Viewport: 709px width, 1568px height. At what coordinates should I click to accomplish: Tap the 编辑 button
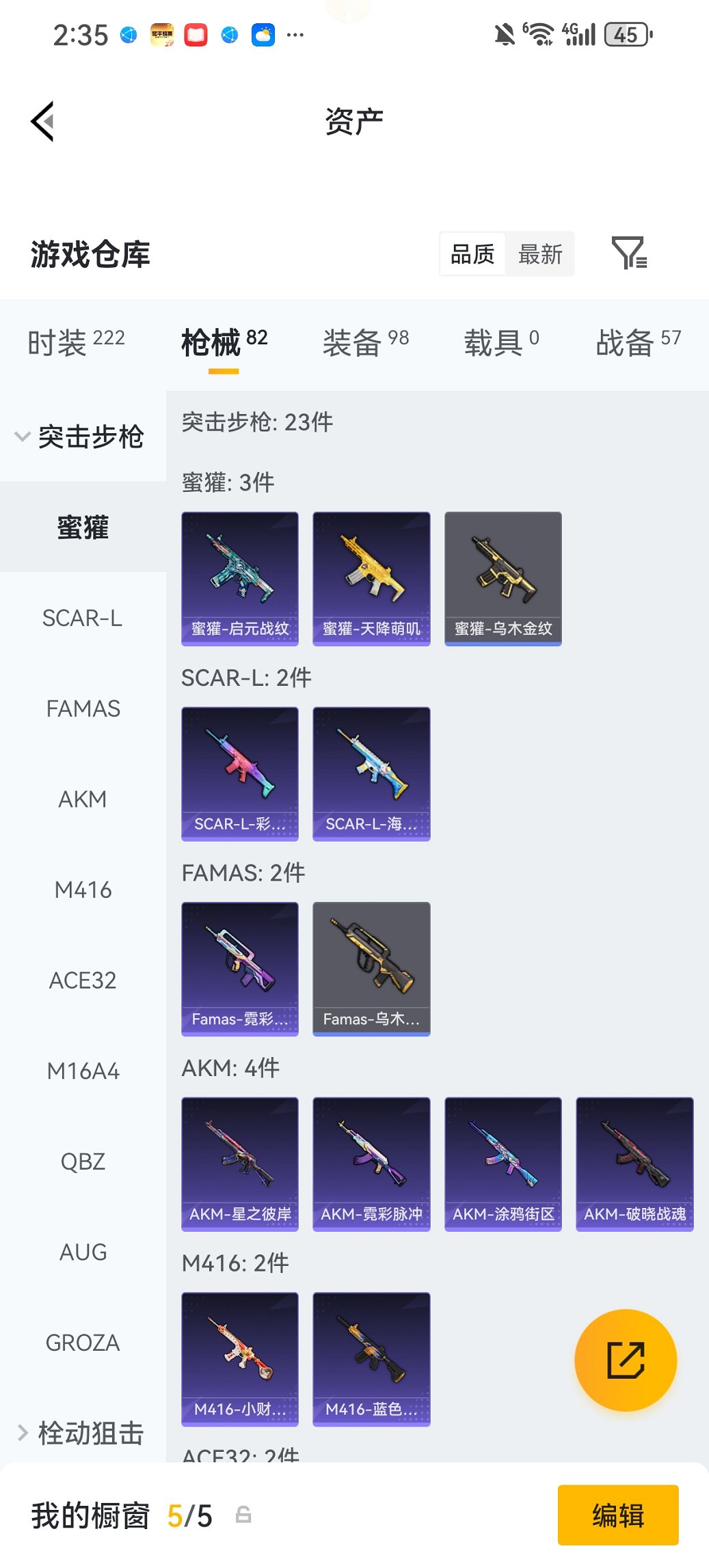click(617, 1515)
